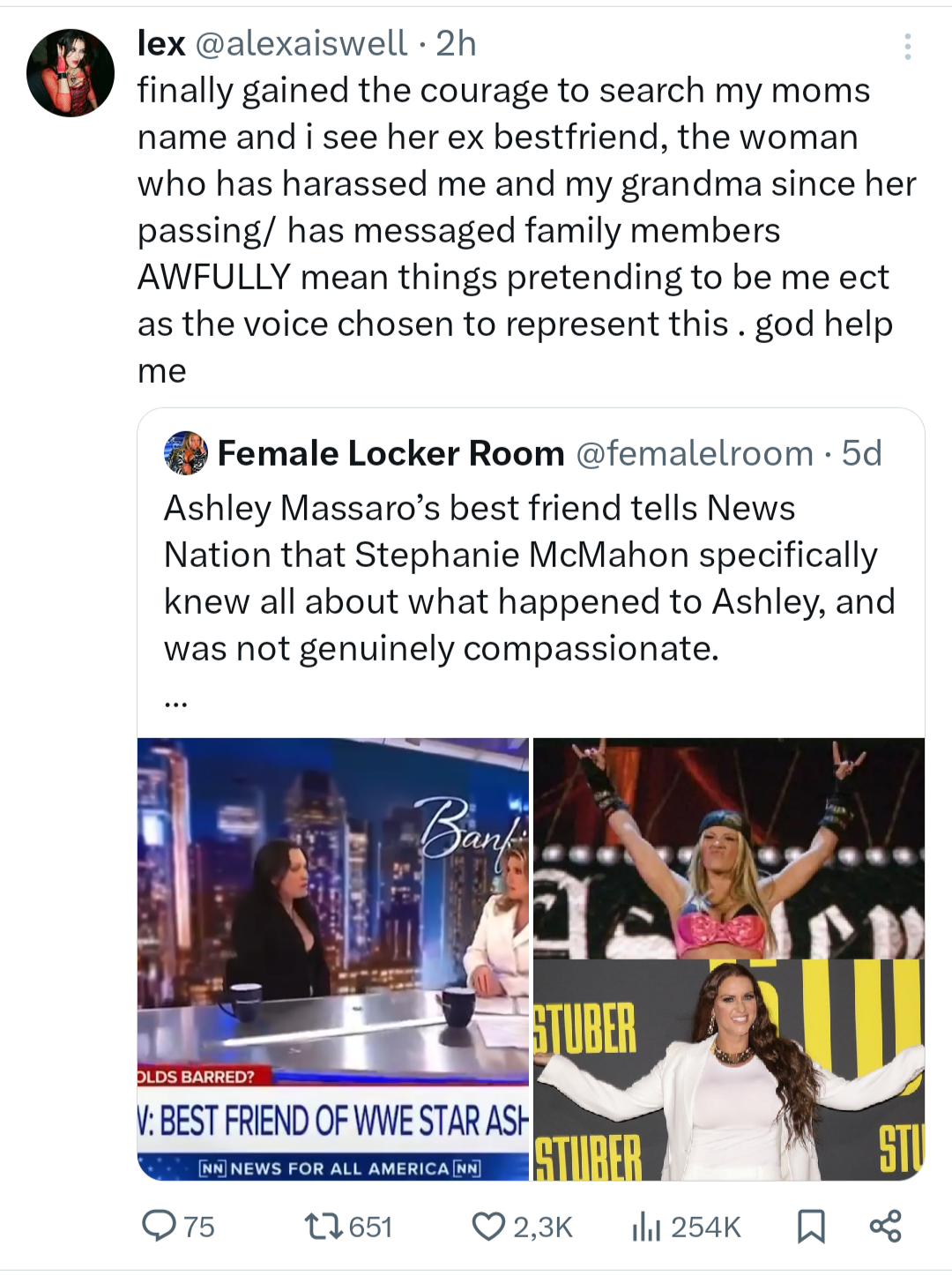Image resolution: width=952 pixels, height=1276 pixels.
Task: Open lex's profile picture
Action: 71,72
